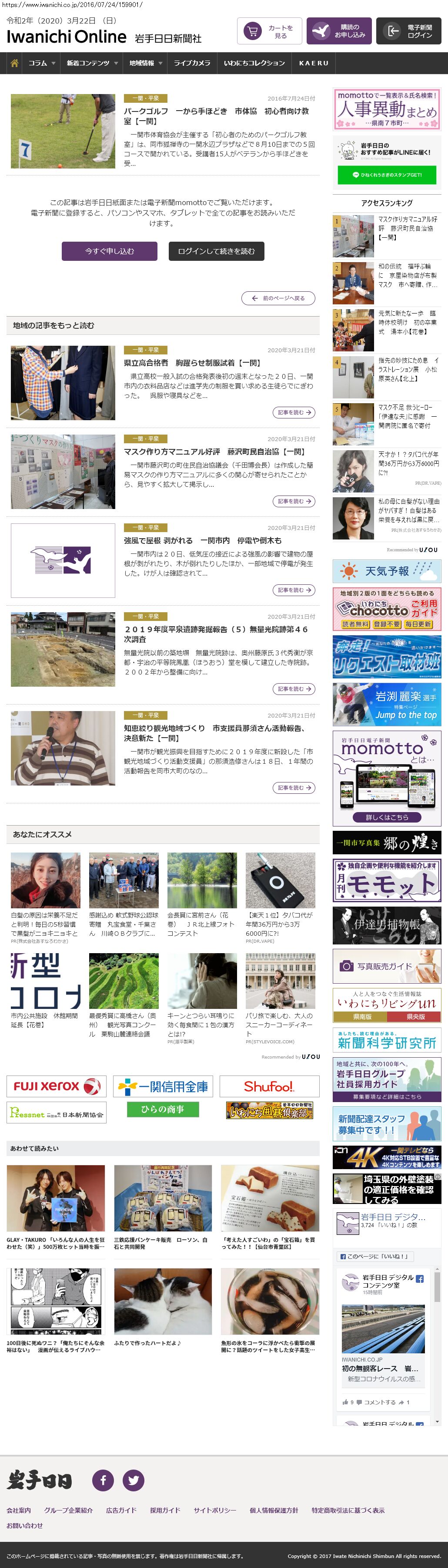Open お問い合わせ footer link
The image size is (448, 1568).
pyautogui.click(x=25, y=1525)
